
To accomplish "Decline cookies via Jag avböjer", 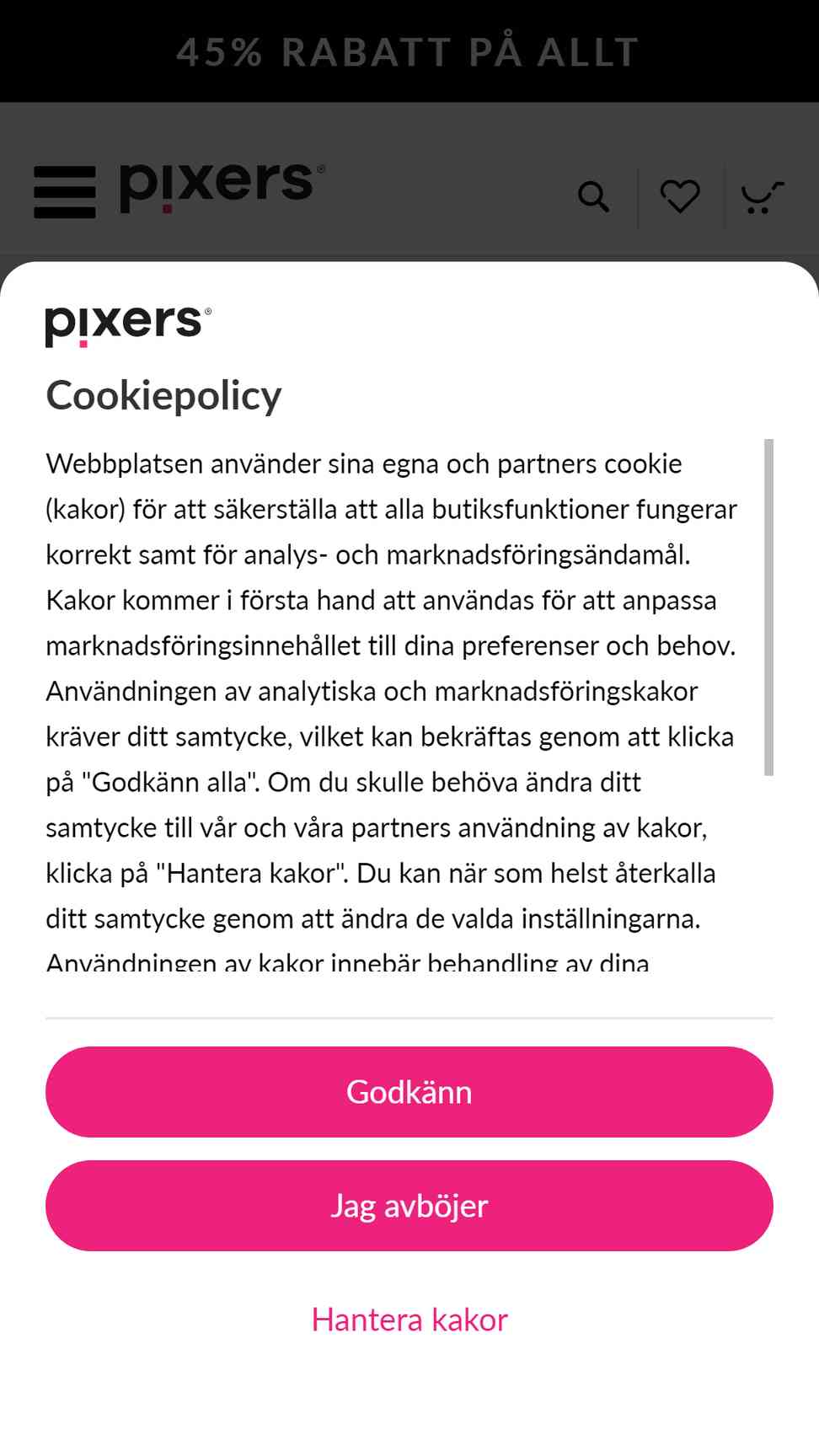I will coord(409,1206).
